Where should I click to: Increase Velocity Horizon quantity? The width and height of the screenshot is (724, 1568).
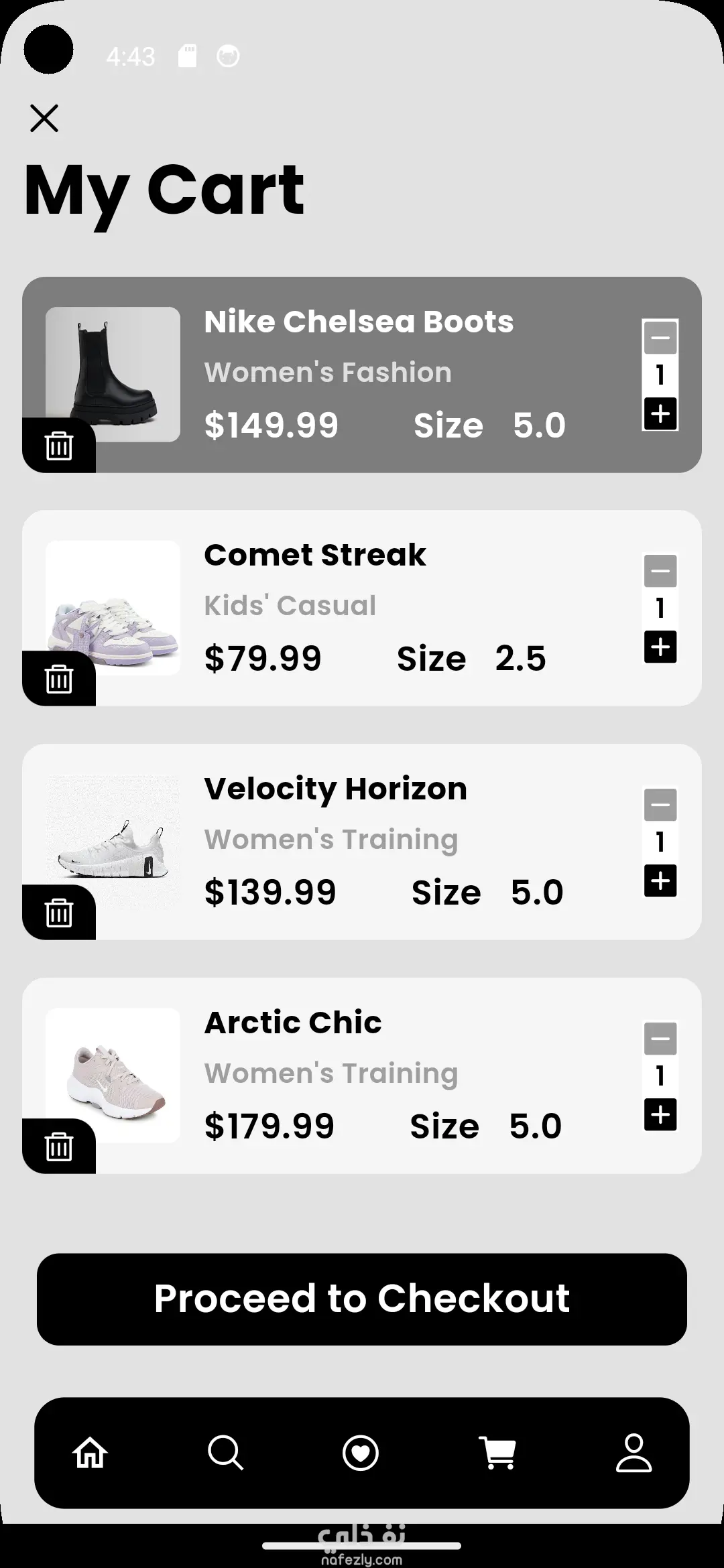pyautogui.click(x=660, y=880)
